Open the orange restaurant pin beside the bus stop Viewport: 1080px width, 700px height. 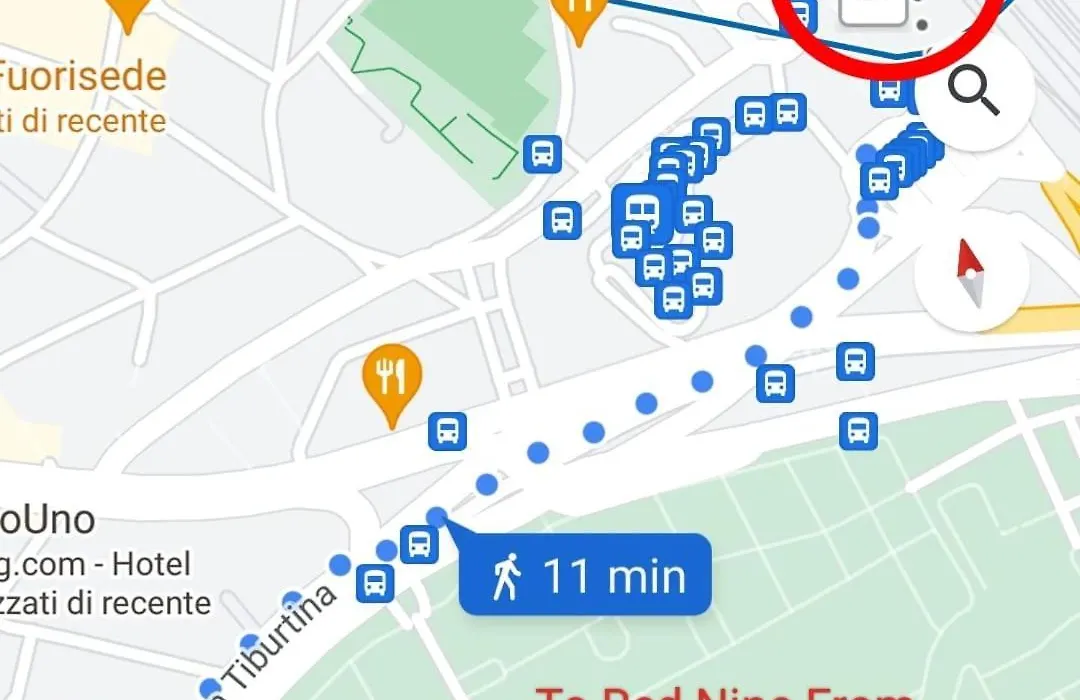(x=391, y=379)
